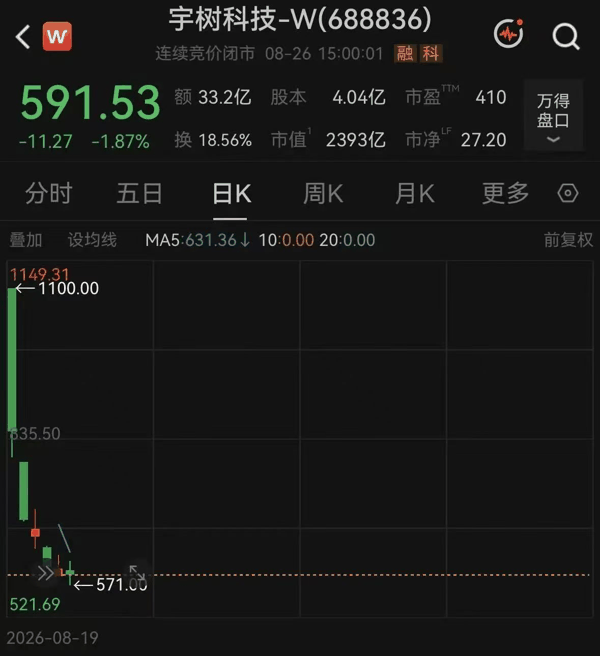Go back using the top-left arrow
Screen dimensions: 600x656
click(23, 37)
